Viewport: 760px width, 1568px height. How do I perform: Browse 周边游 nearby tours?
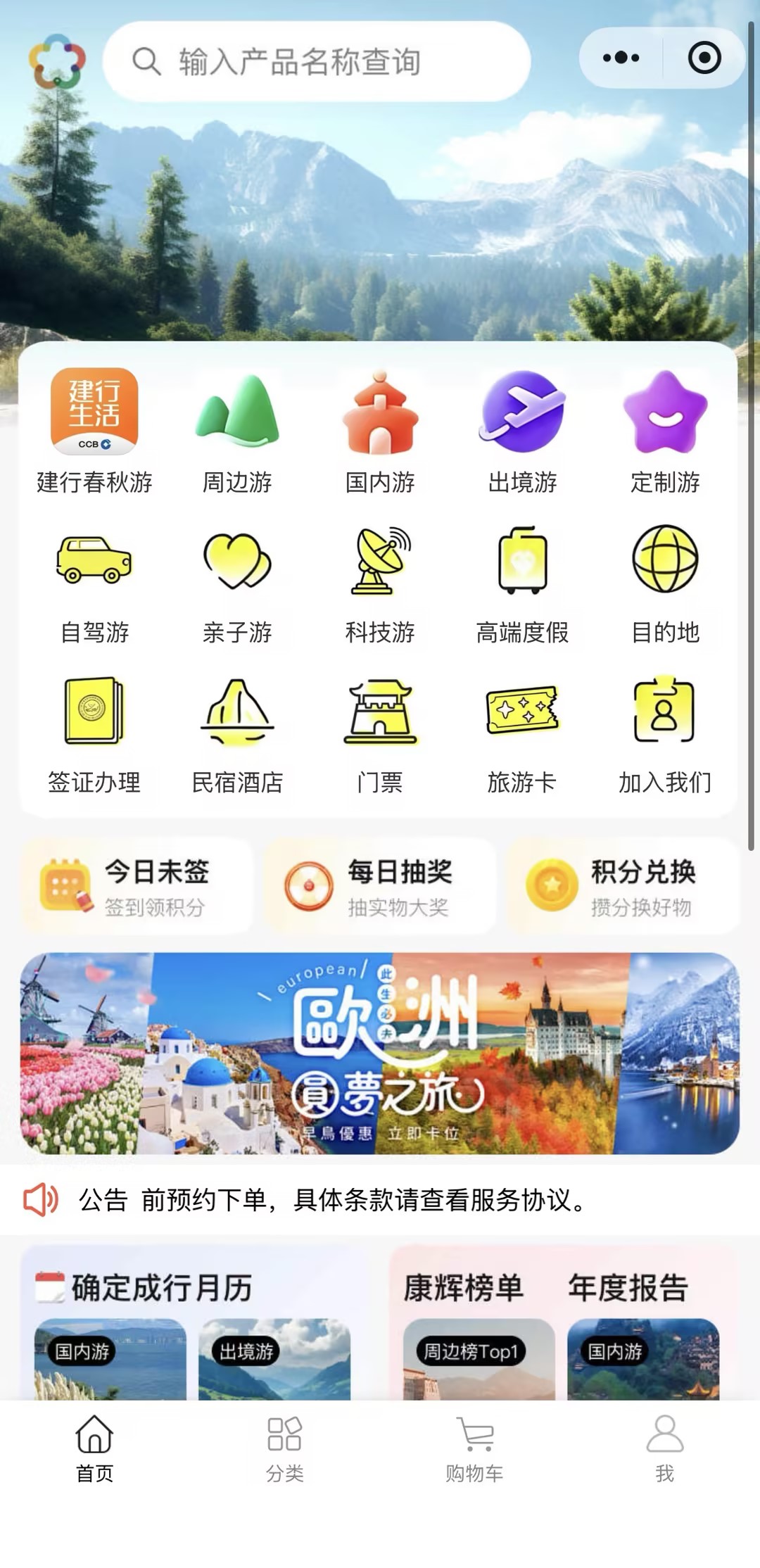point(237,431)
